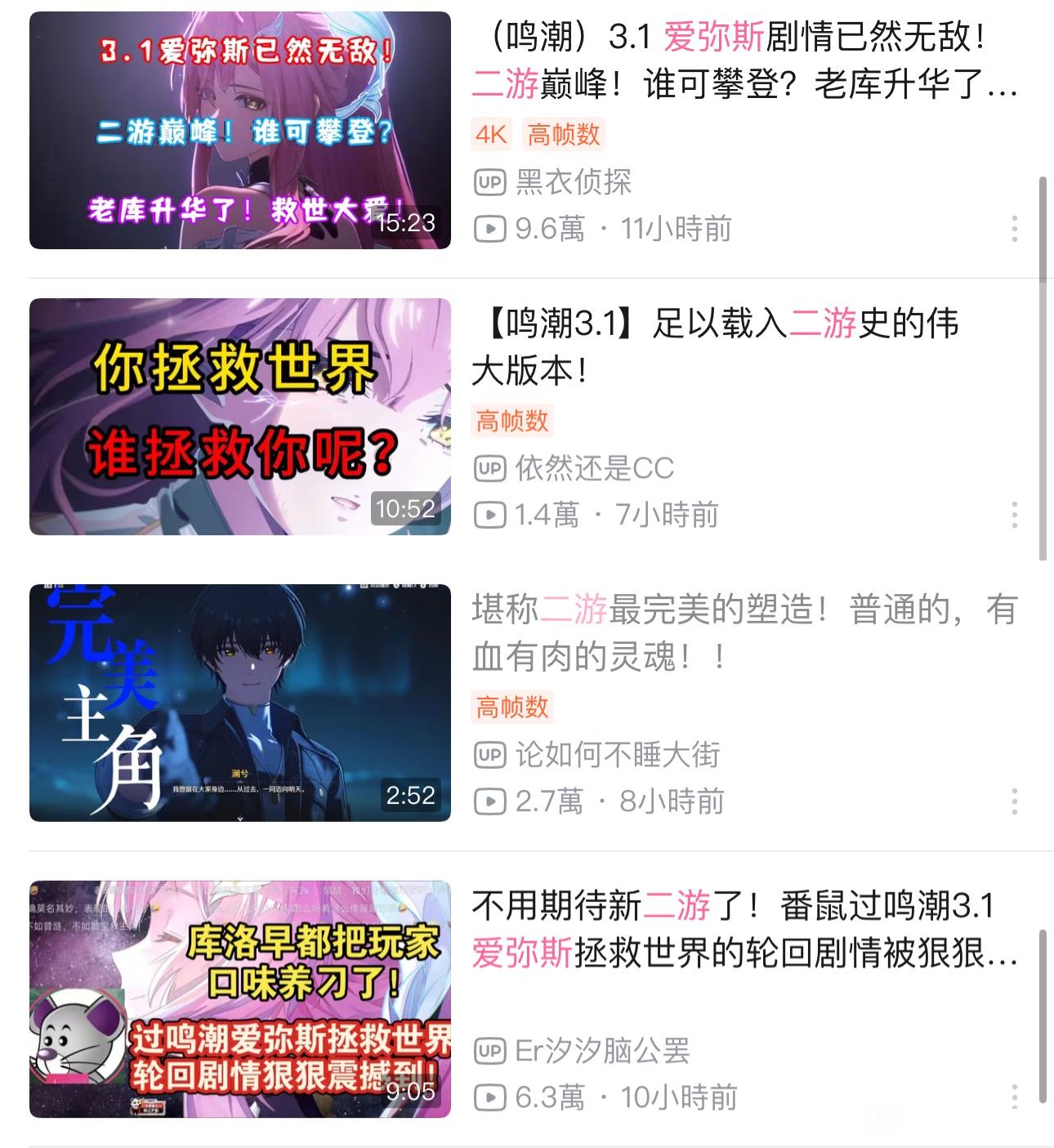Open the 15:23 爱弥斯剧情已然无敌 video thumbnail

click(239, 130)
